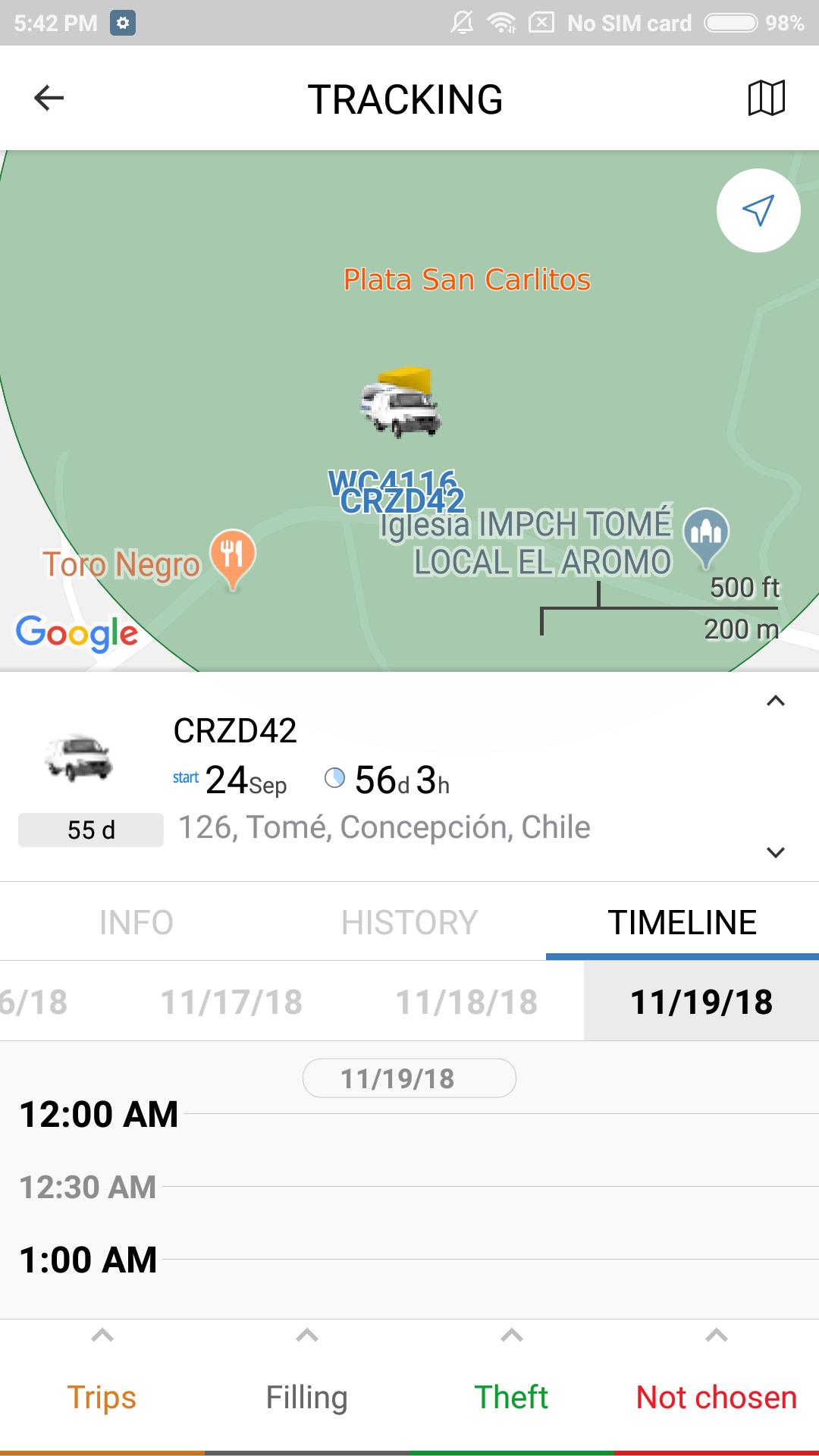Choose date 11/18/18
This screenshot has height=1456, width=819.
click(x=466, y=1002)
